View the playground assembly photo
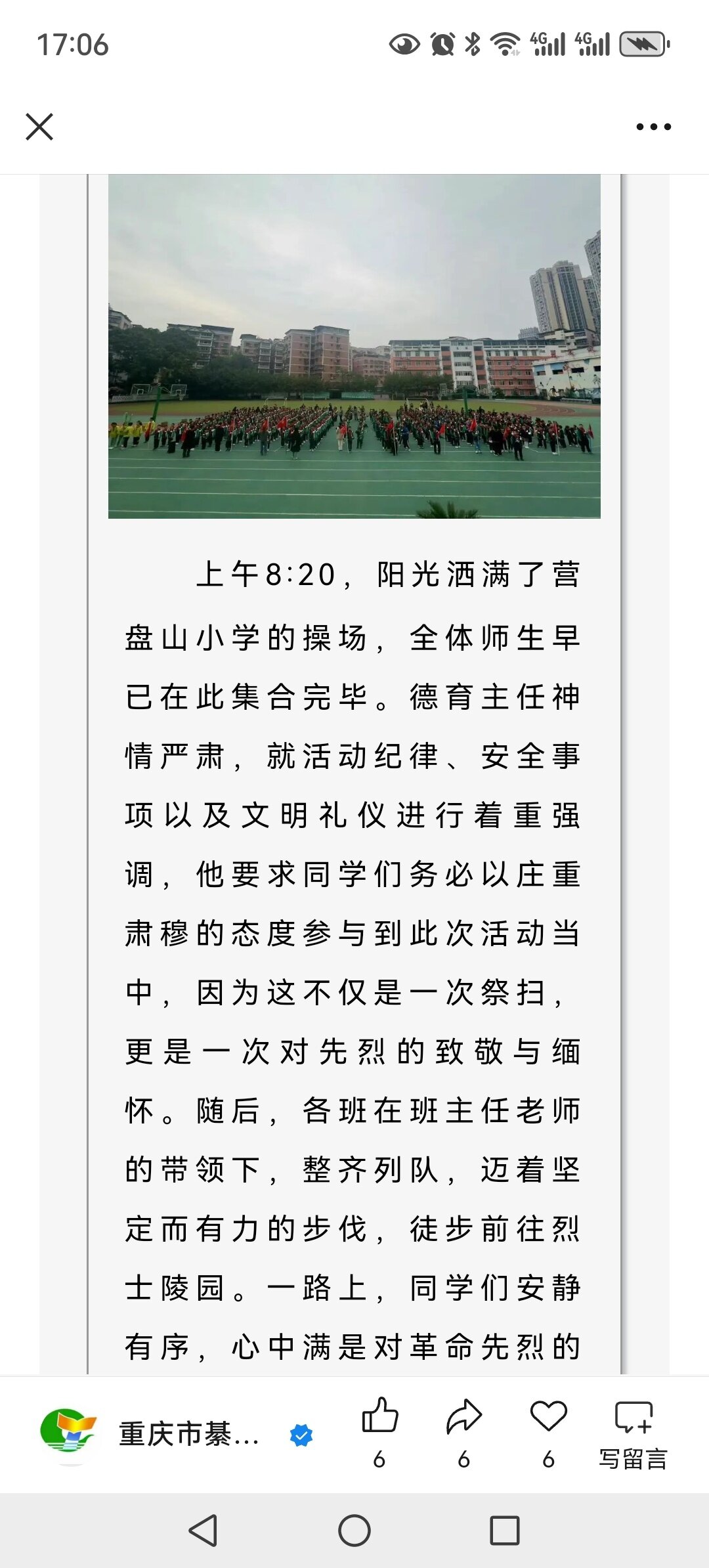Viewport: 709px width, 1568px height. [x=354, y=346]
